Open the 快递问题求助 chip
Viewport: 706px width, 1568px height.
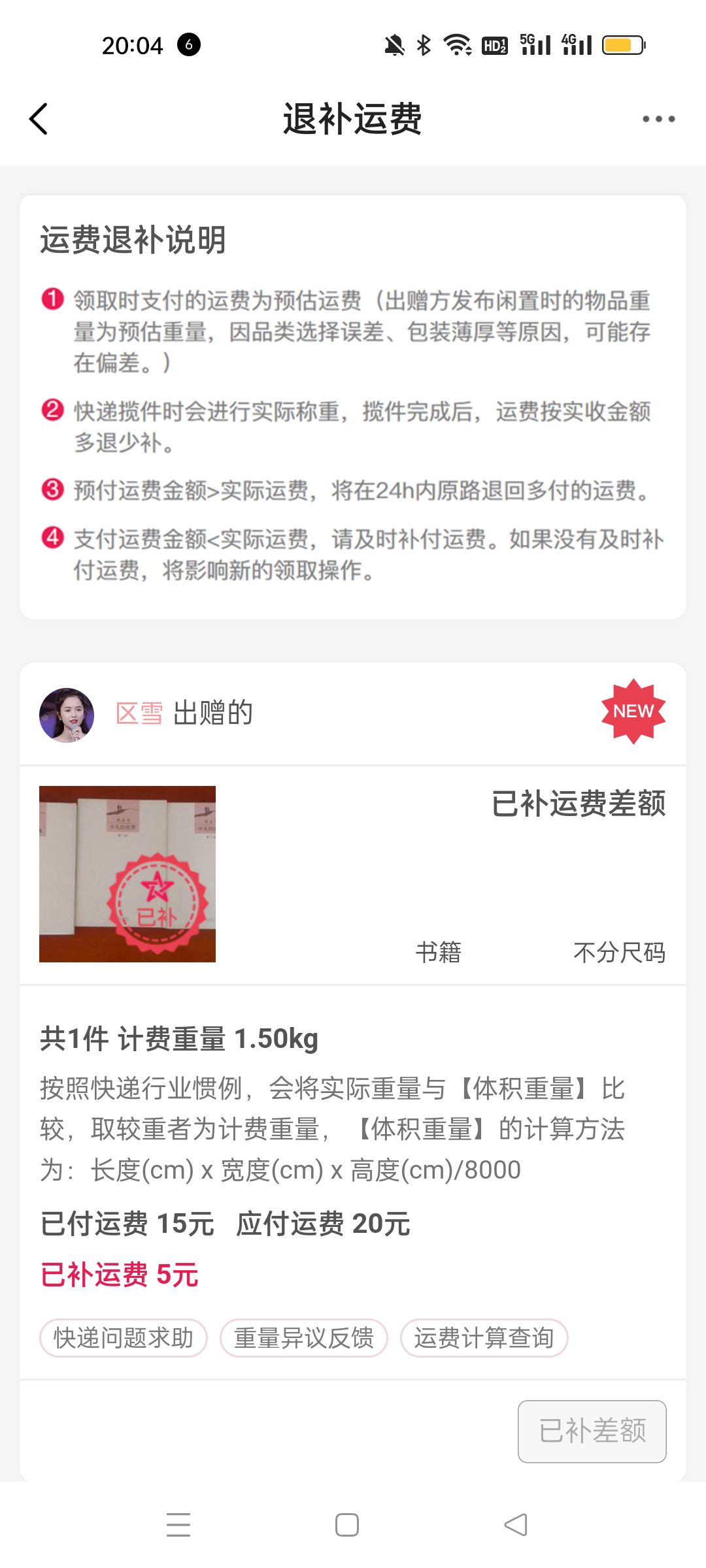(124, 1337)
